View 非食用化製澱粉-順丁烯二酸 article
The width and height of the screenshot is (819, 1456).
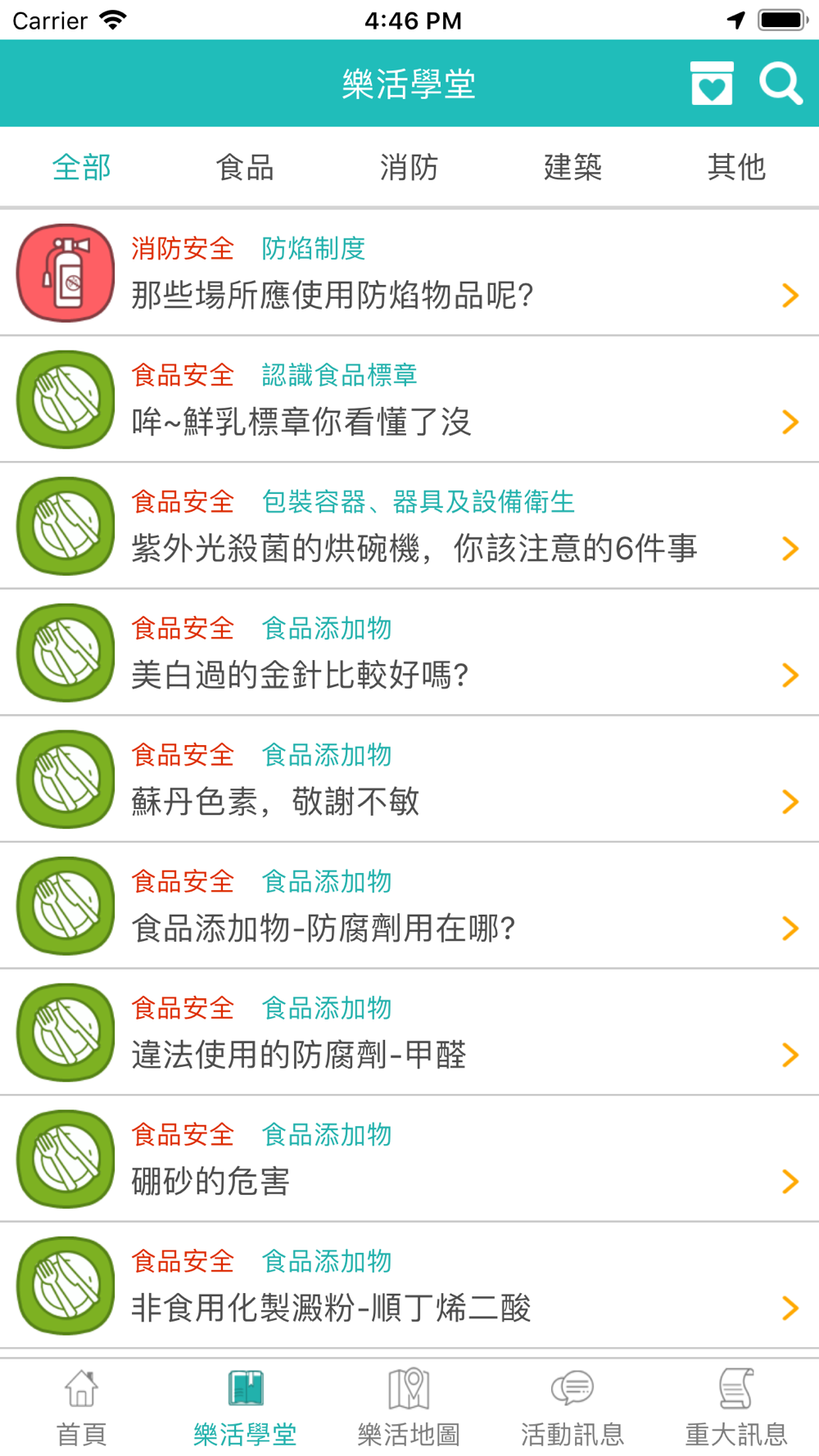[409, 1286]
